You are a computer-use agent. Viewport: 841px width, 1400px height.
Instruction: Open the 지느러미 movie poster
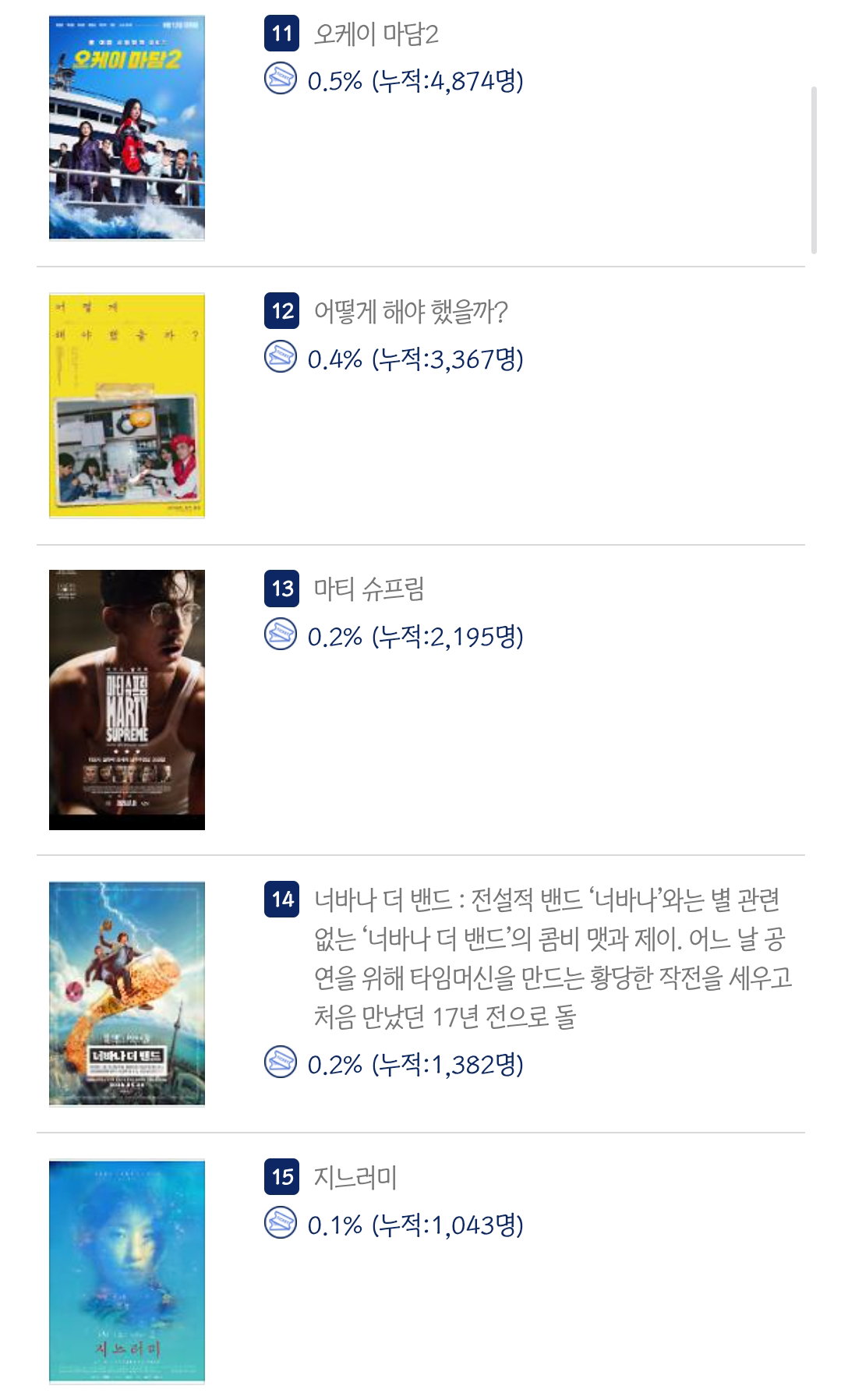127,1271
